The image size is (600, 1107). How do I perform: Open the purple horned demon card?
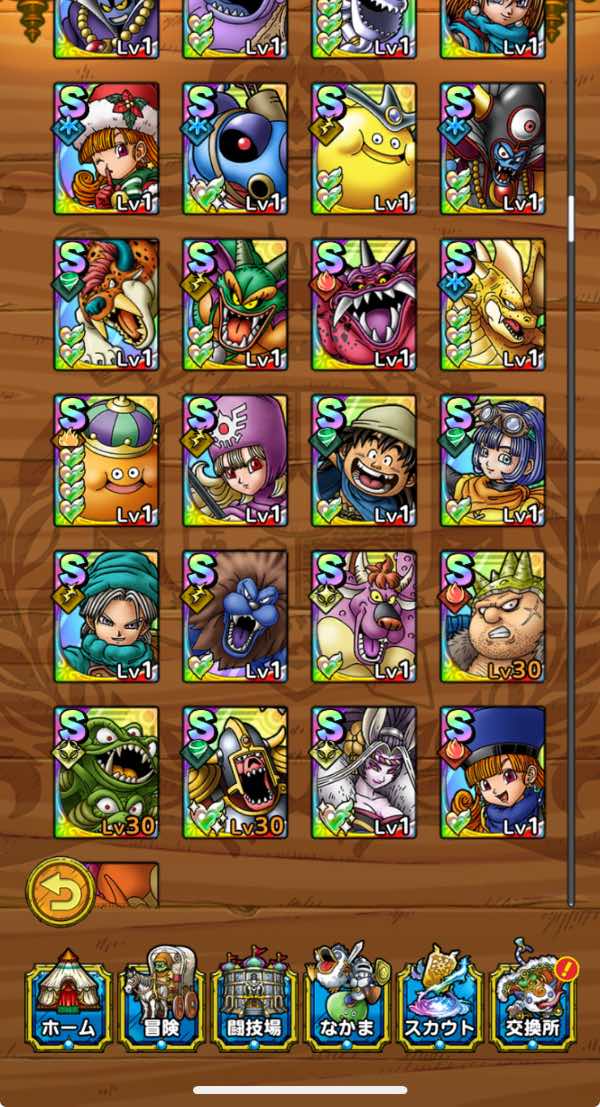tap(364, 304)
